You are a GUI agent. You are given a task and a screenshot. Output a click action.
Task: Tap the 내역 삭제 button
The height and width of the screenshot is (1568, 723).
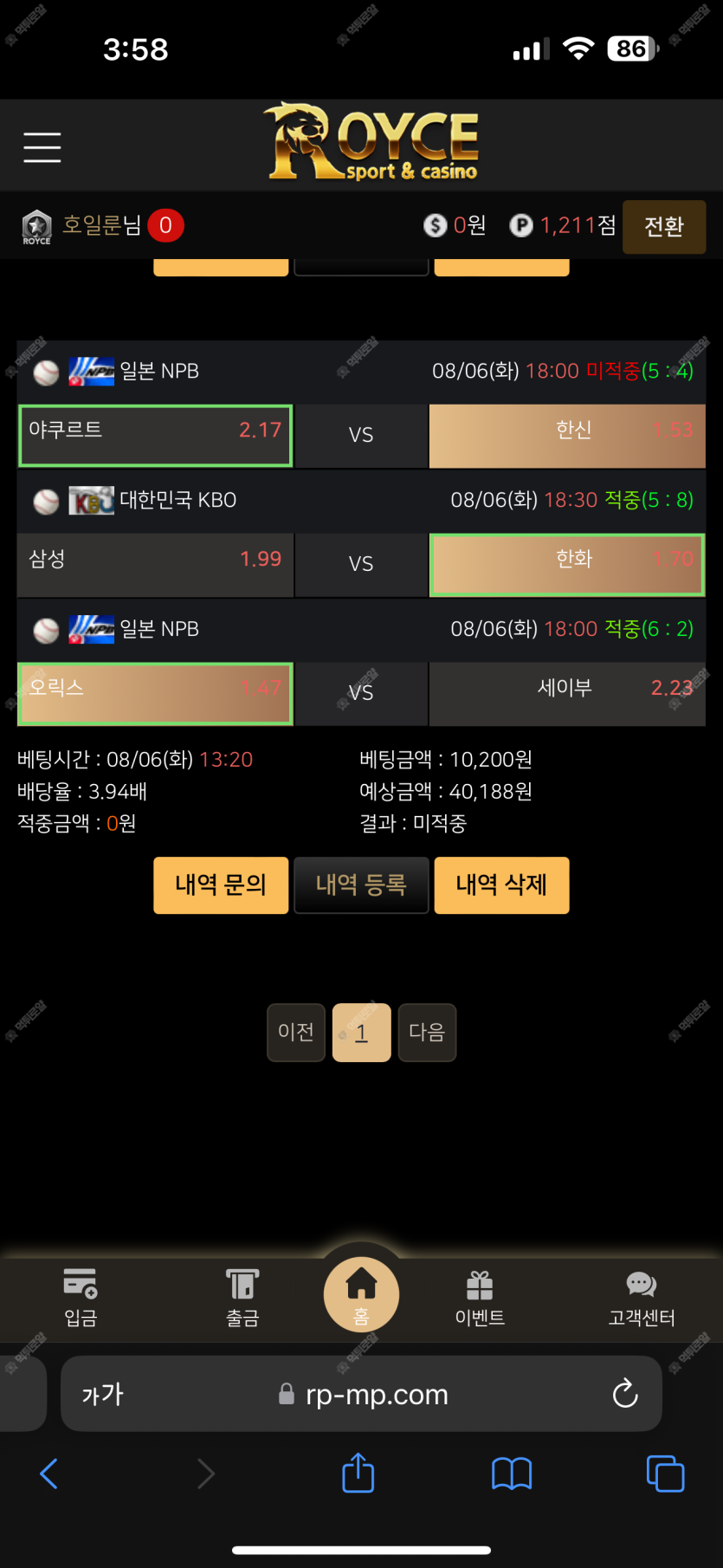(501, 884)
